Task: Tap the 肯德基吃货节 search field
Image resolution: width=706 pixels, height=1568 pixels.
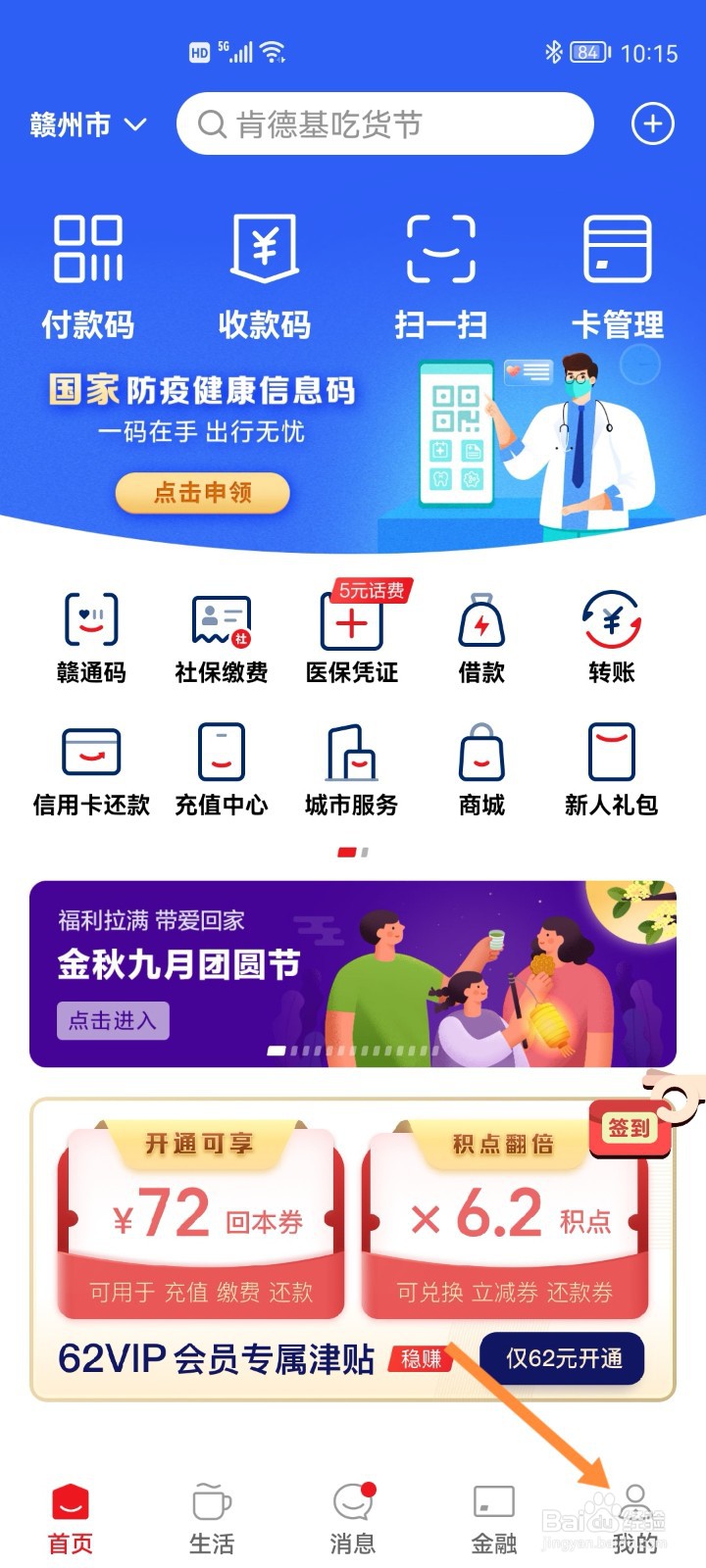Action: (x=382, y=123)
